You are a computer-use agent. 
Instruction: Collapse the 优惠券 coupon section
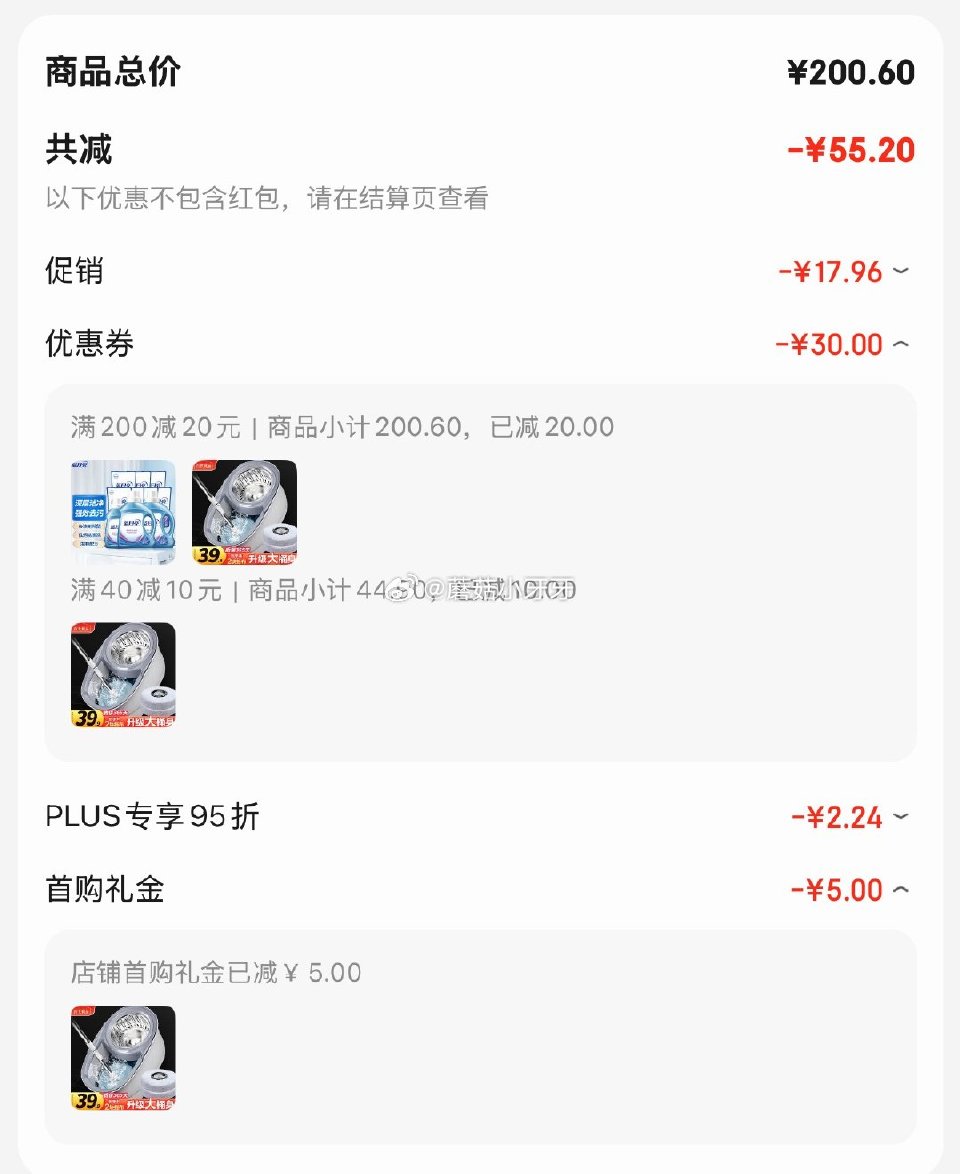pyautogui.click(x=899, y=343)
